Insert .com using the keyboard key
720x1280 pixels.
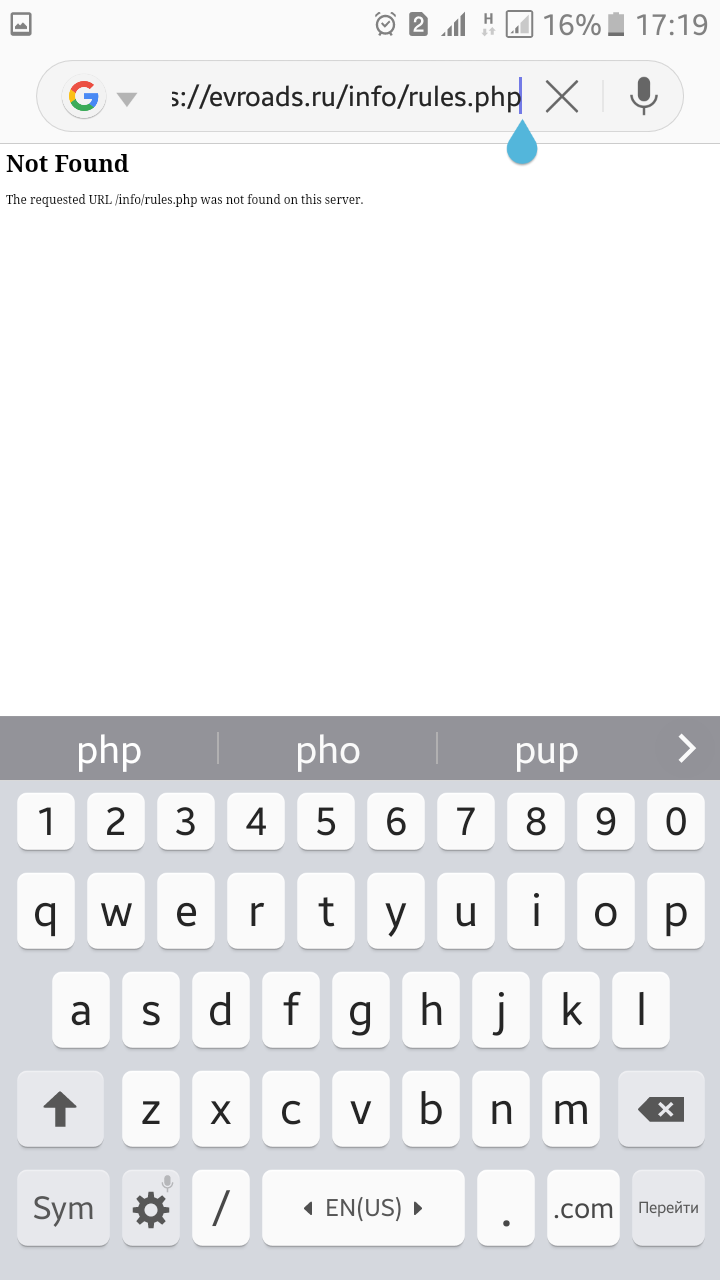click(583, 1208)
